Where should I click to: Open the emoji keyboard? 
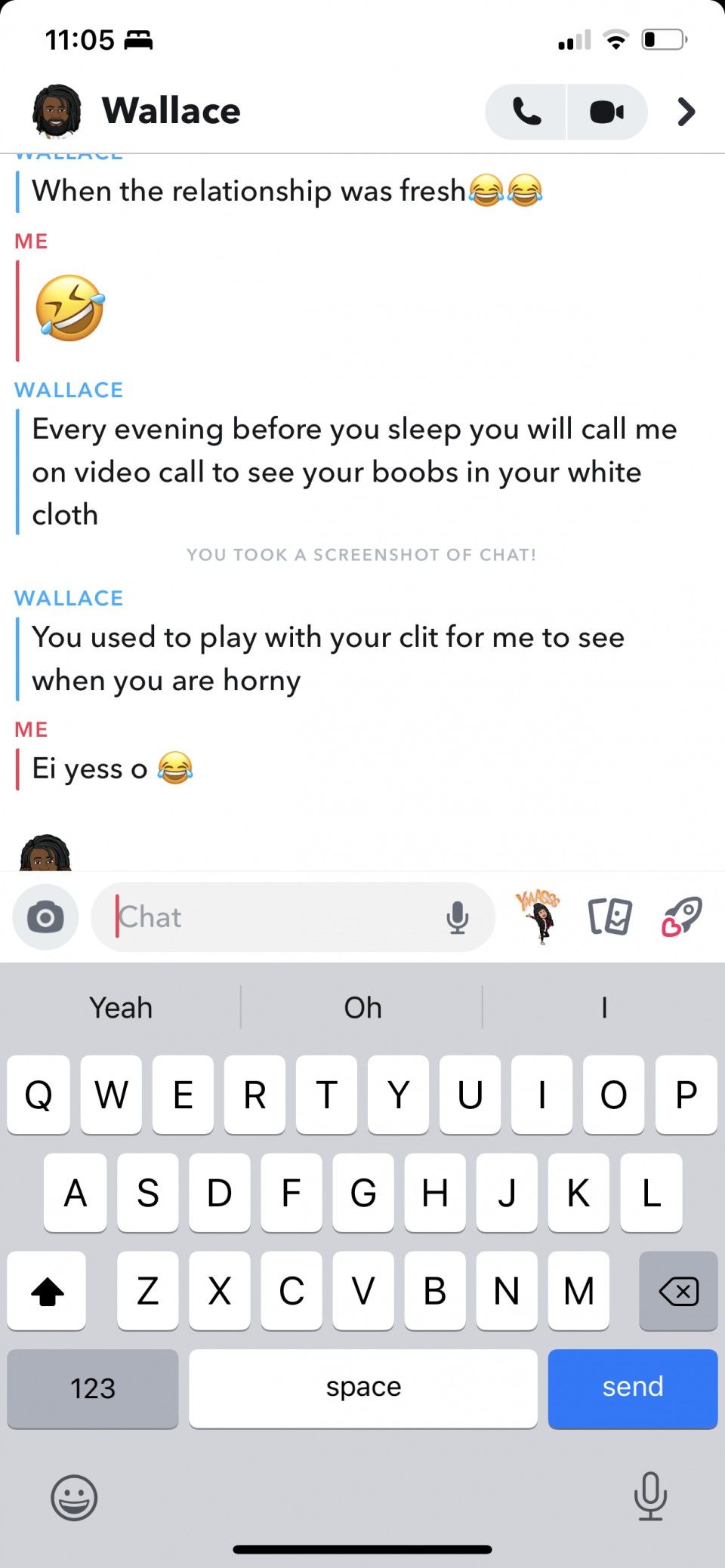[74, 1497]
